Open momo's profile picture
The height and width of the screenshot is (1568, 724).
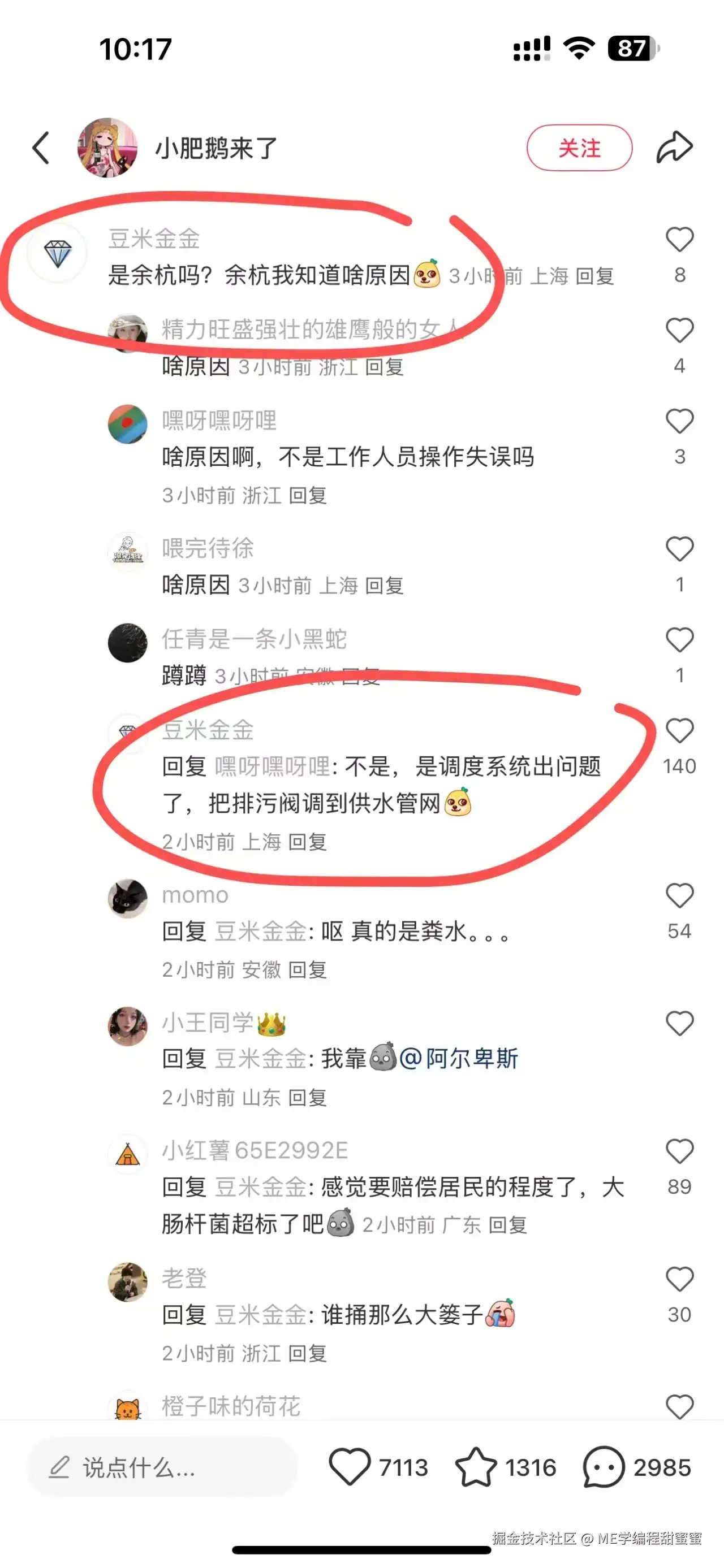coord(127,898)
